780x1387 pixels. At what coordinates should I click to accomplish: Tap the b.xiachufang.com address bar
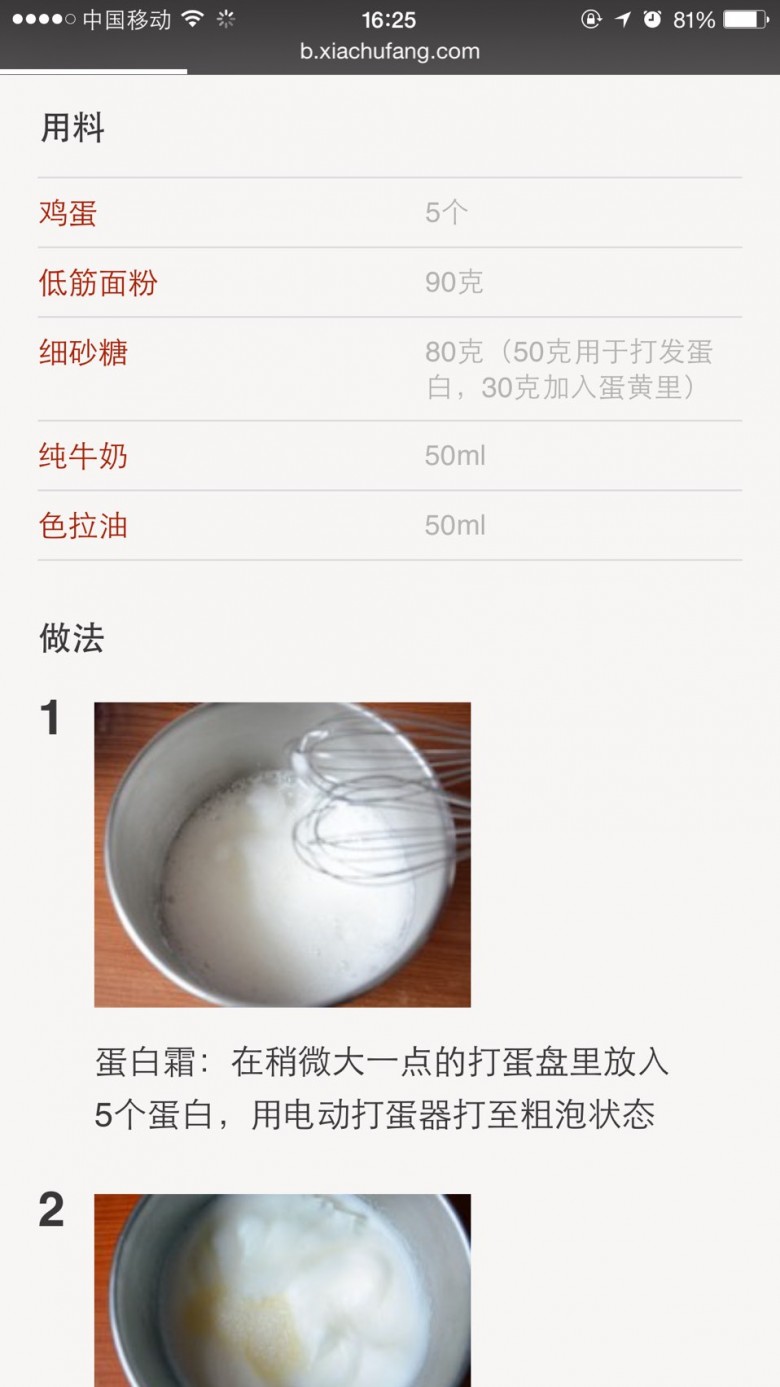click(390, 51)
